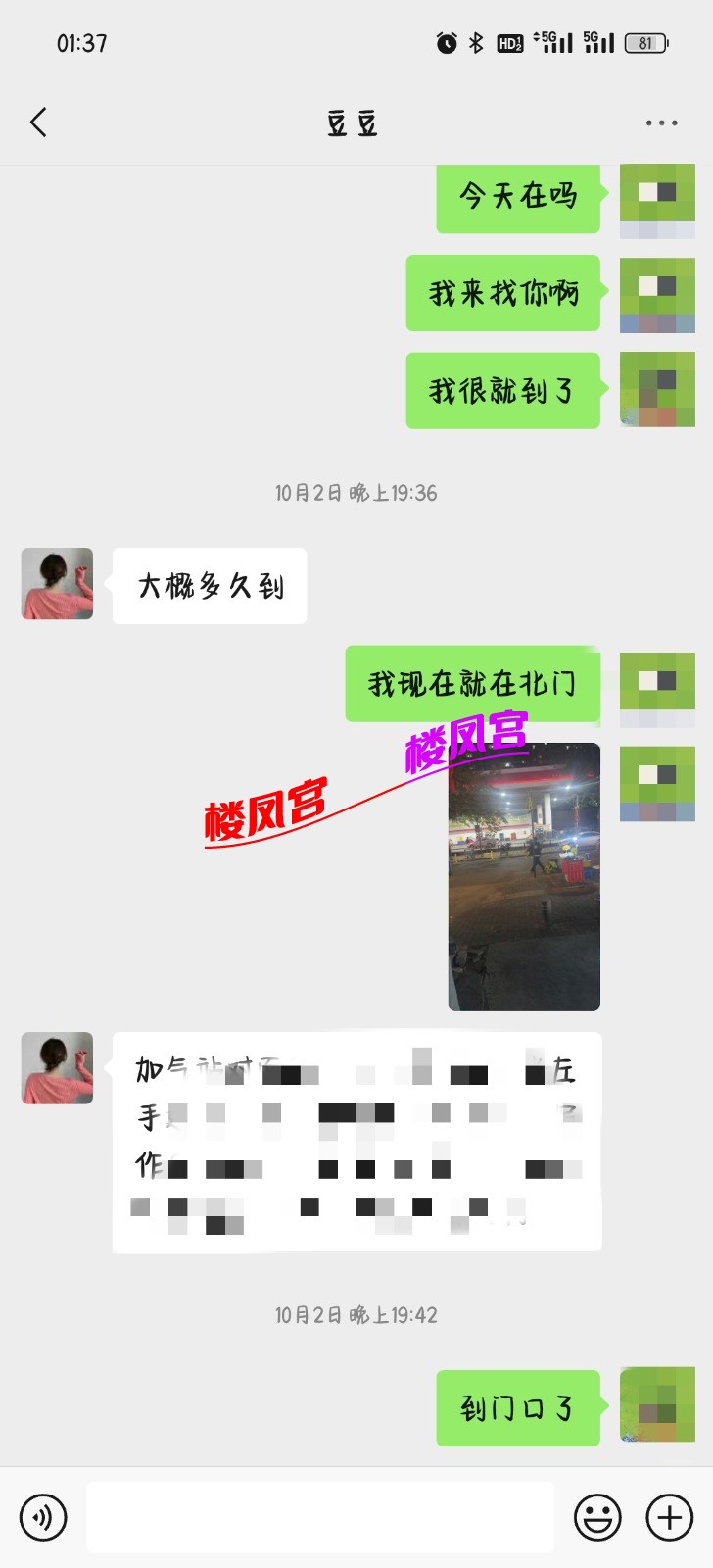Focus the message text field
Screen dimensions: 713x1568
[x=320, y=1517]
